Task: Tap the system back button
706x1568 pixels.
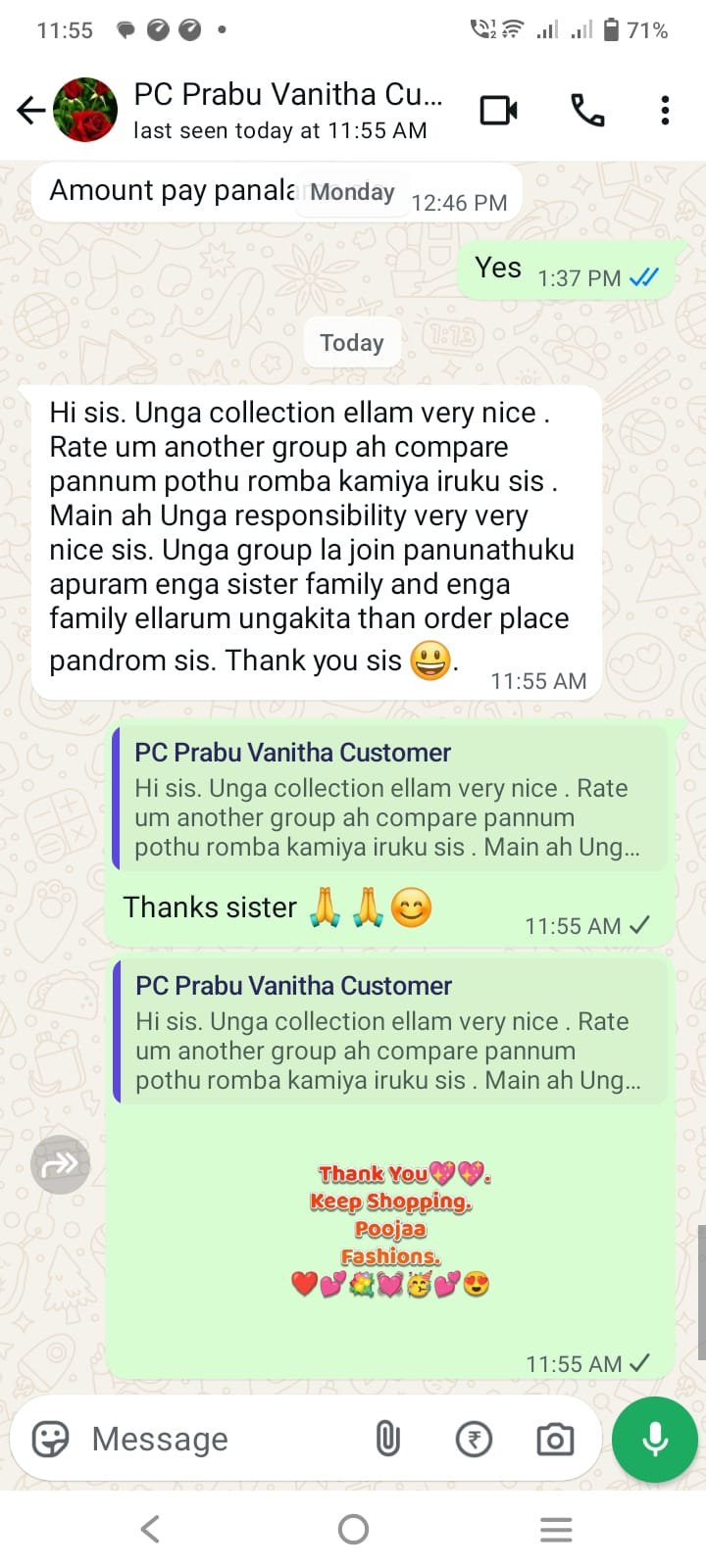Action: 150,1529
